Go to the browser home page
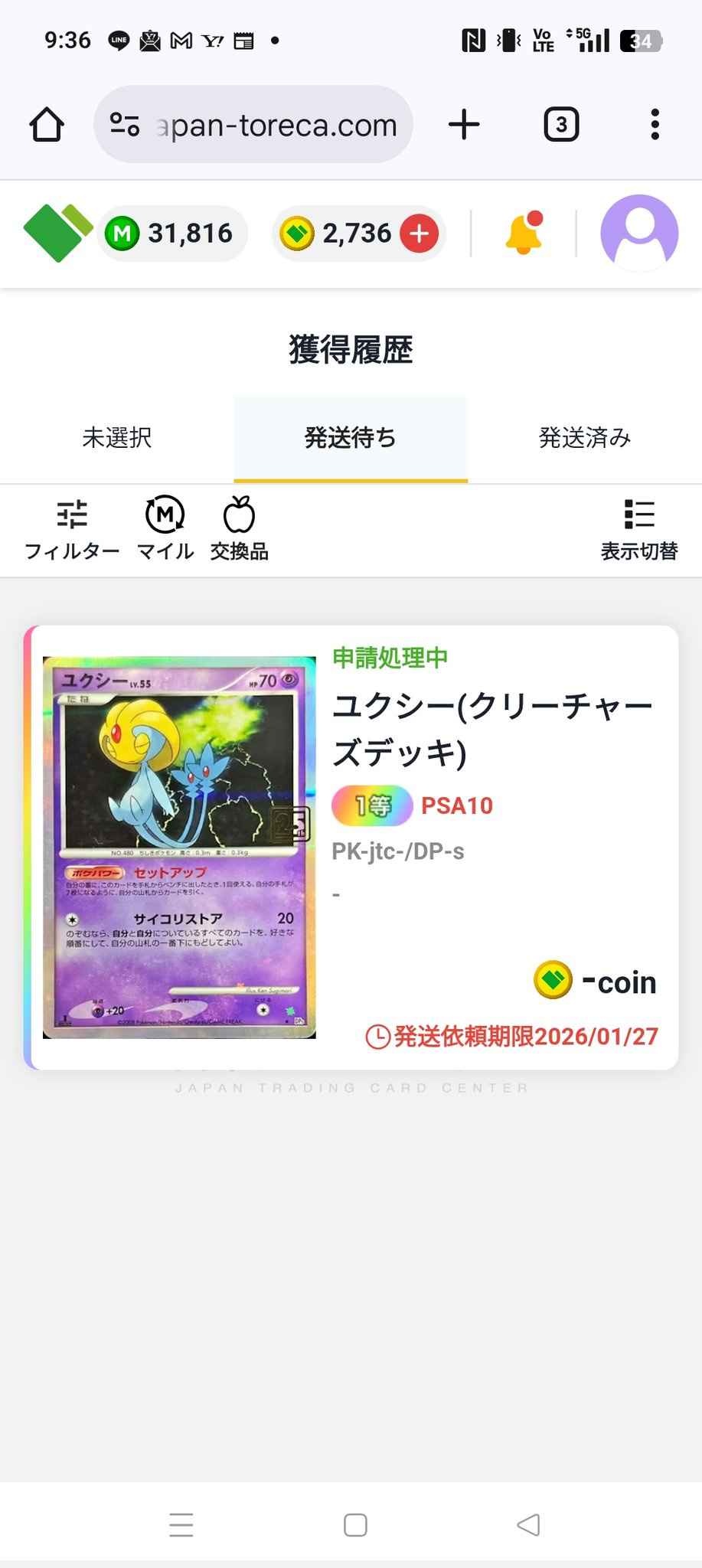The image size is (702, 1568). (x=47, y=125)
